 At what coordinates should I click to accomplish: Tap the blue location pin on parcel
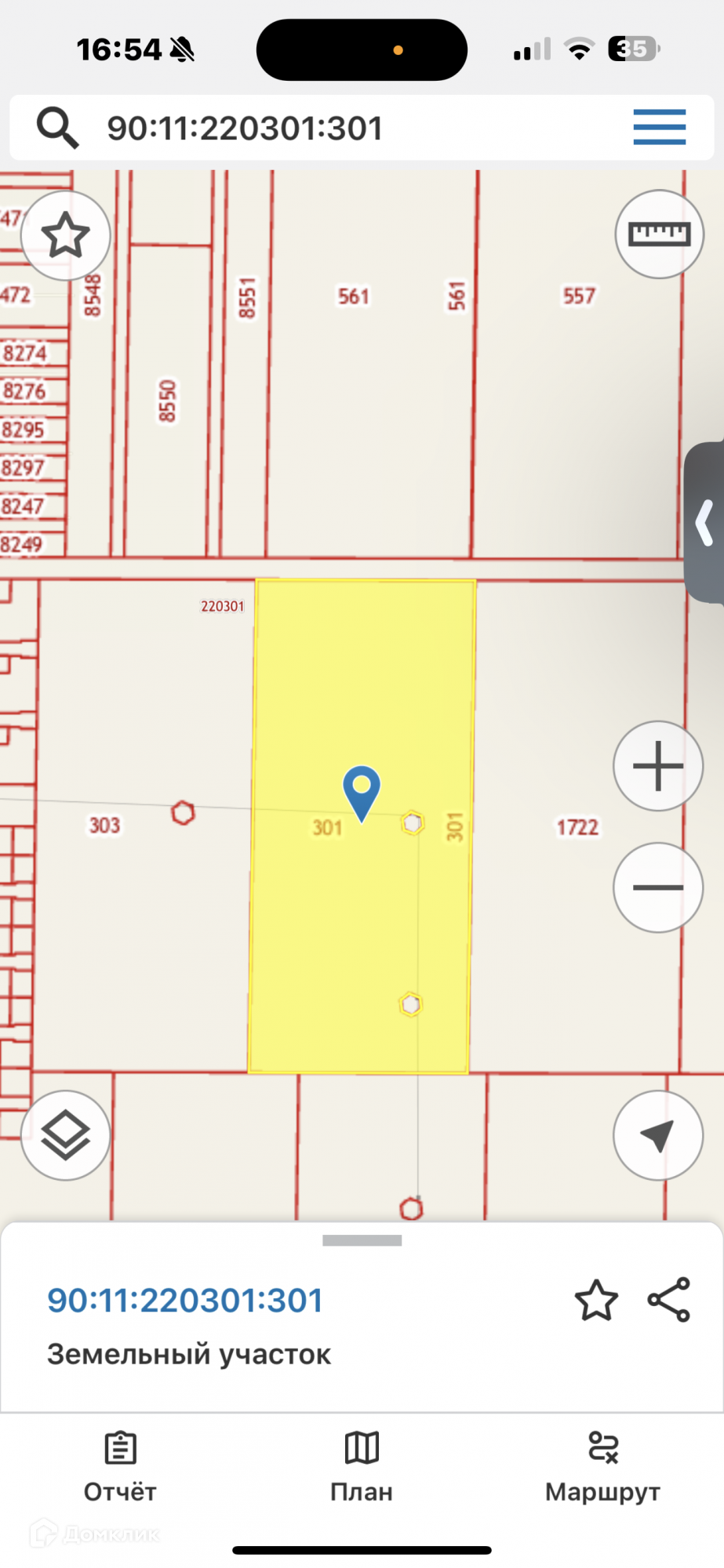coord(362,793)
